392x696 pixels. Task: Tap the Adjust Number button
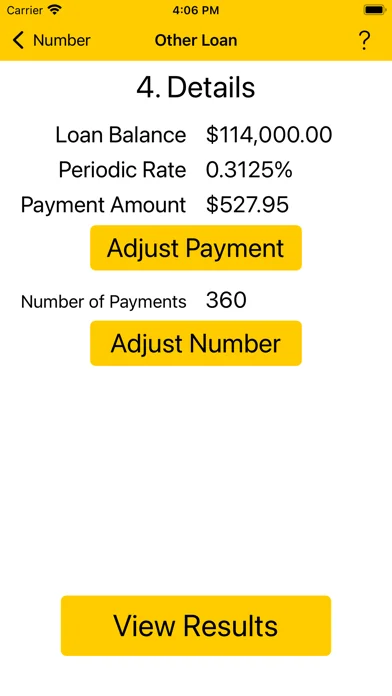tap(196, 344)
